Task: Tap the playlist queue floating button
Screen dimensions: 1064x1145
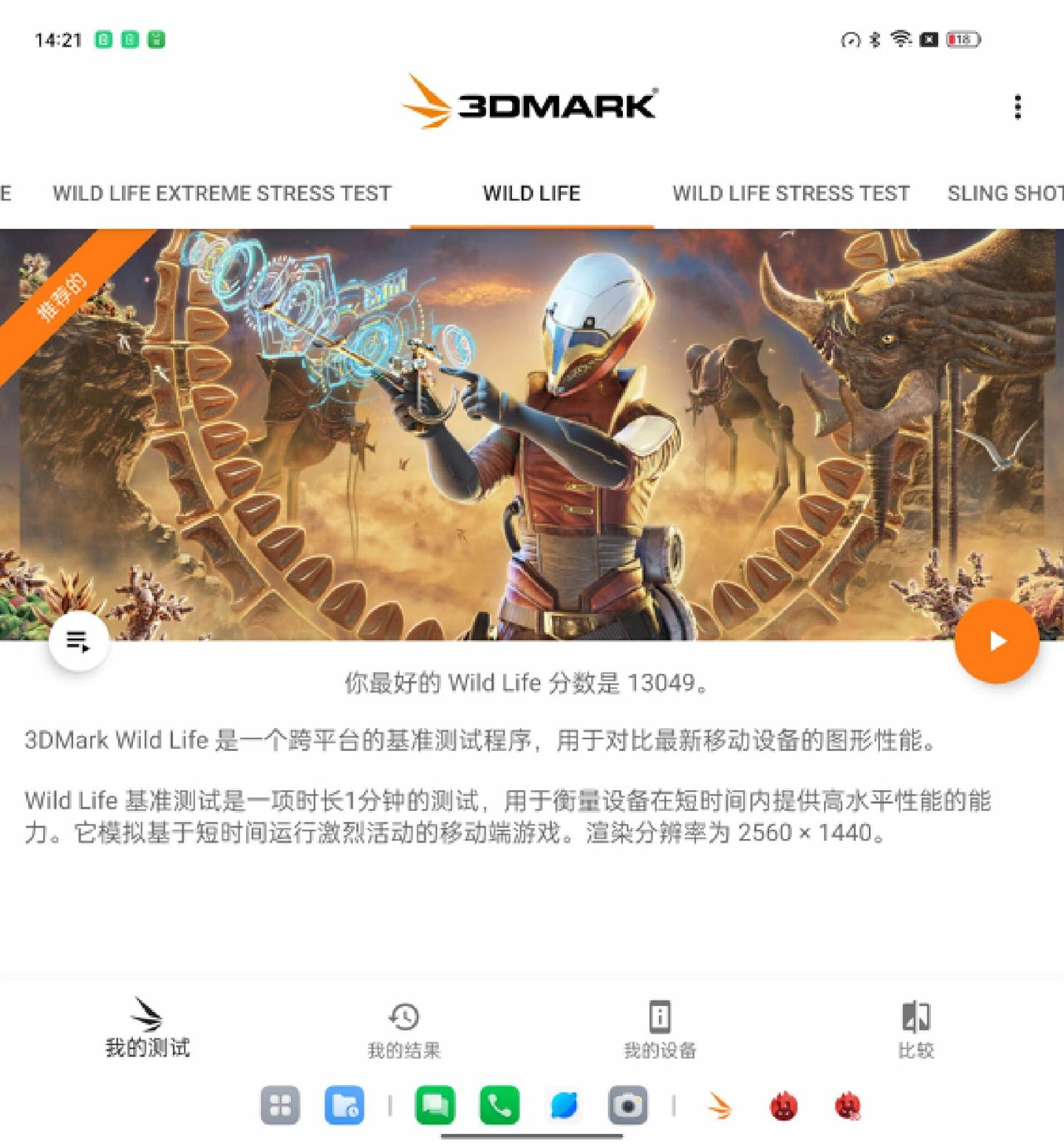Action: 78,641
